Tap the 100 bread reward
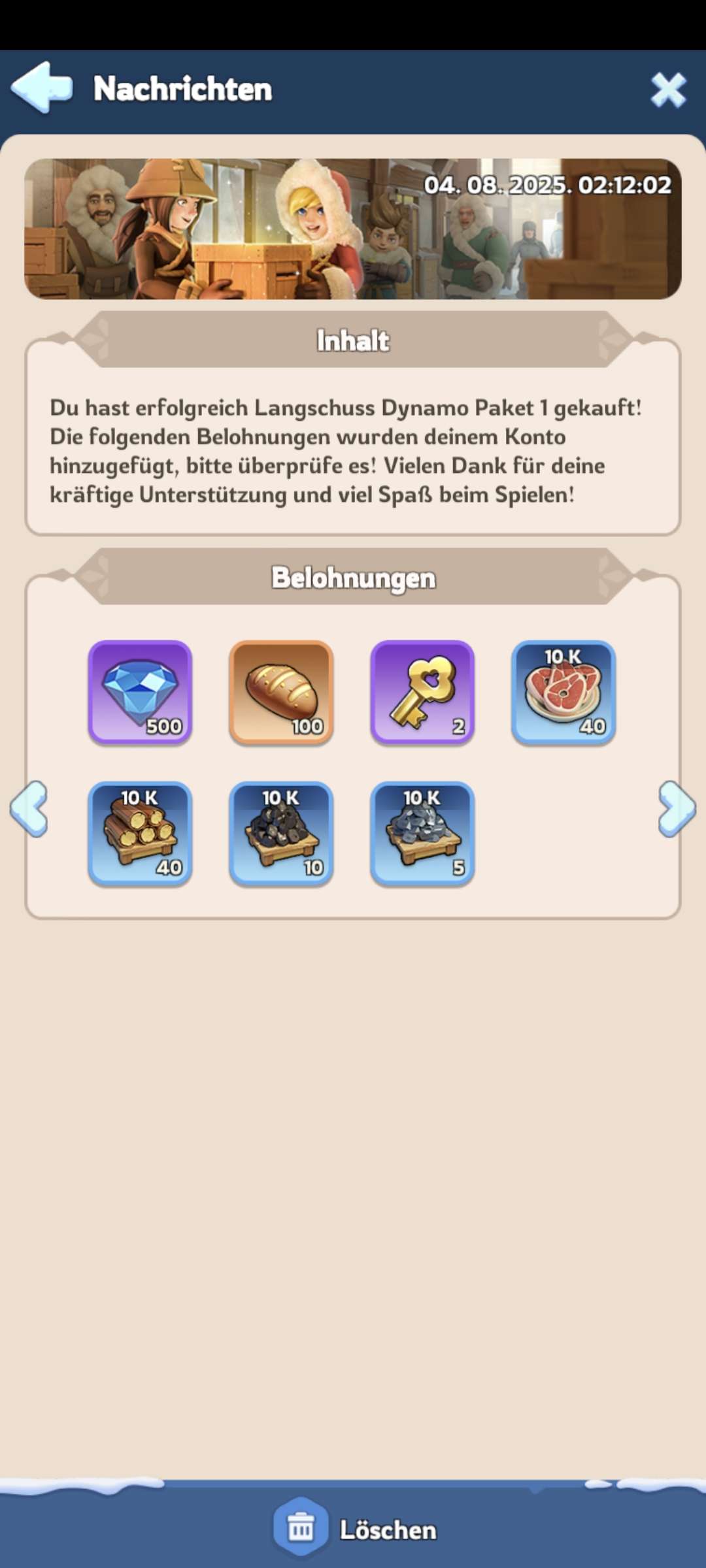 pos(281,693)
